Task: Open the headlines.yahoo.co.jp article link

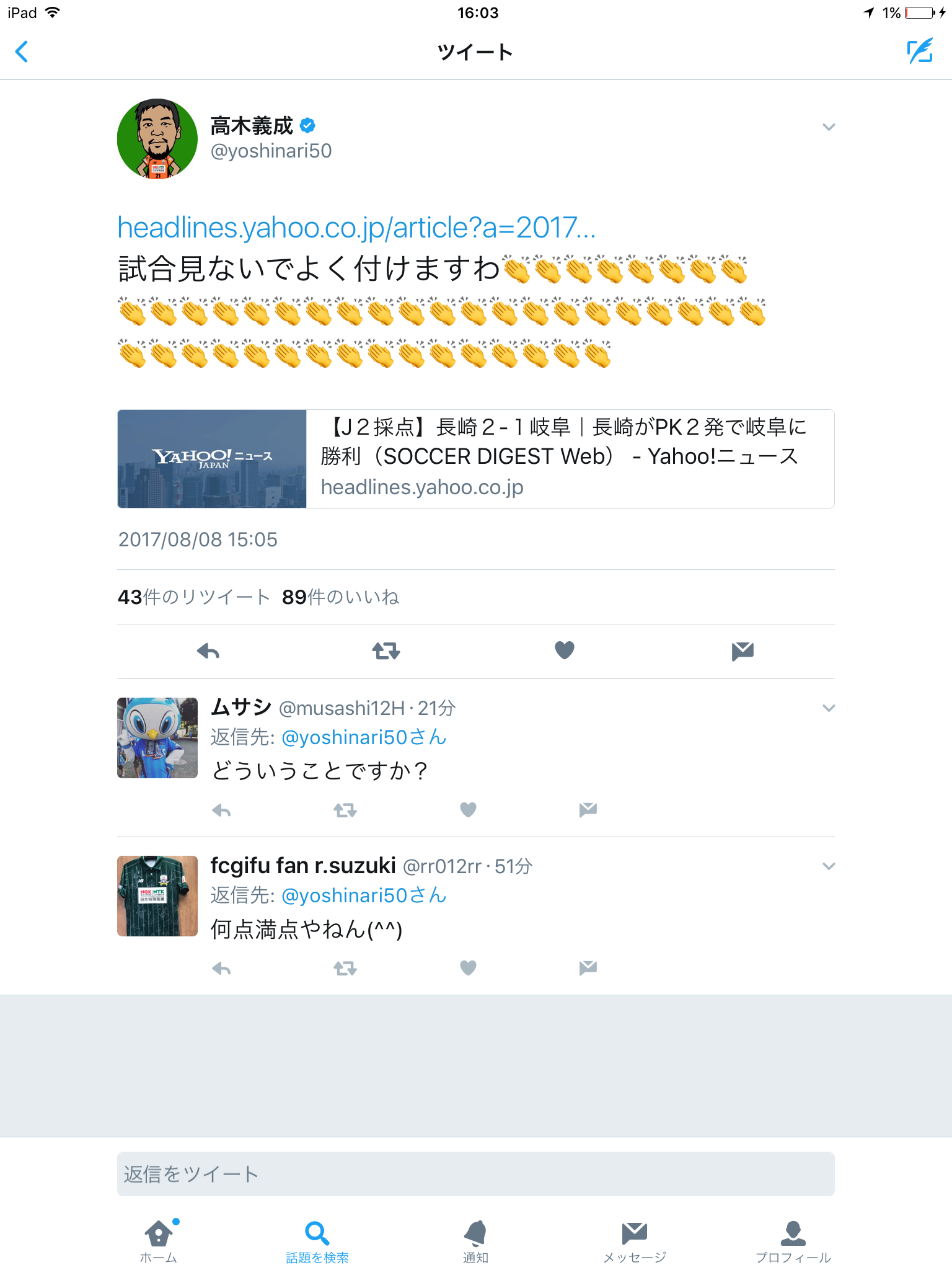Action: (356, 228)
